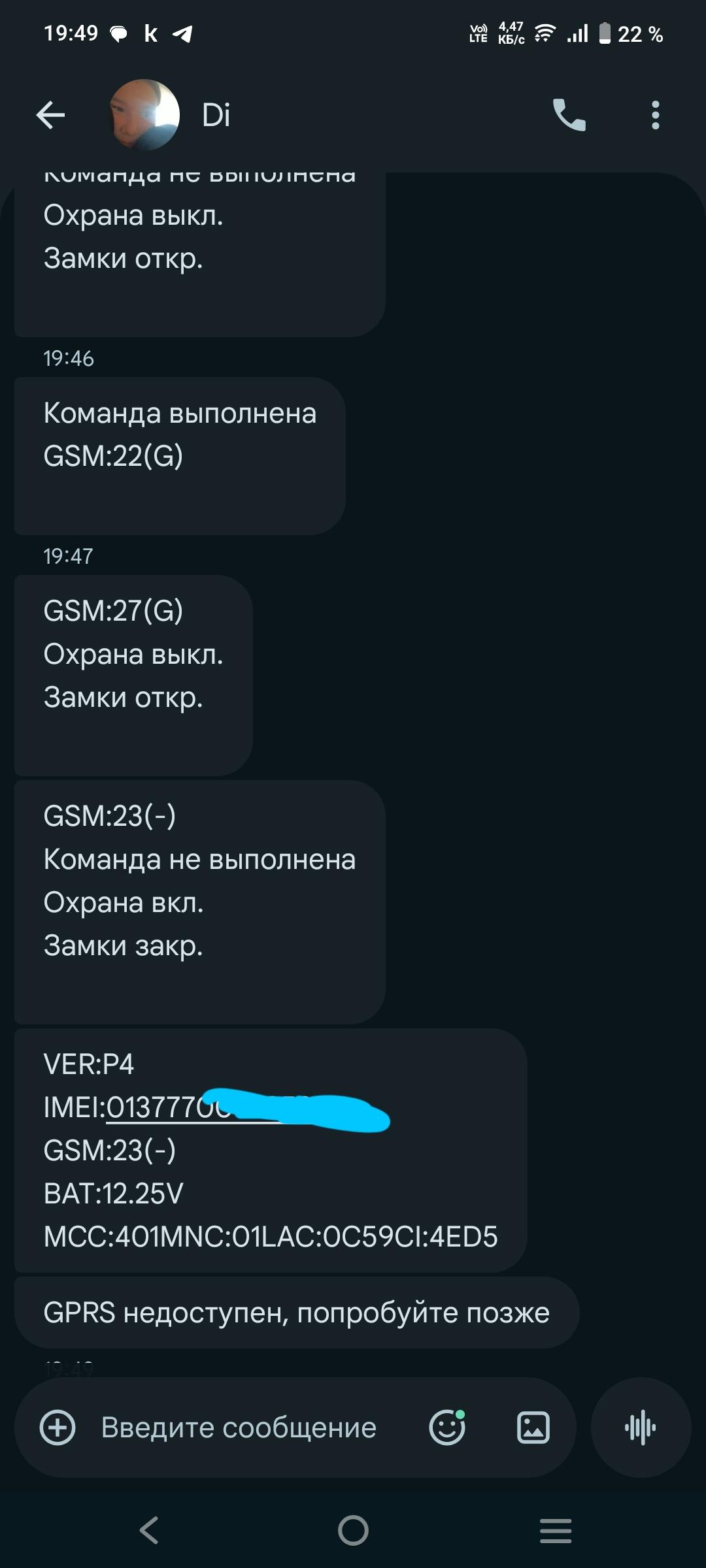Call Di with the phone icon
The height and width of the screenshot is (1568, 706).
coord(569,116)
